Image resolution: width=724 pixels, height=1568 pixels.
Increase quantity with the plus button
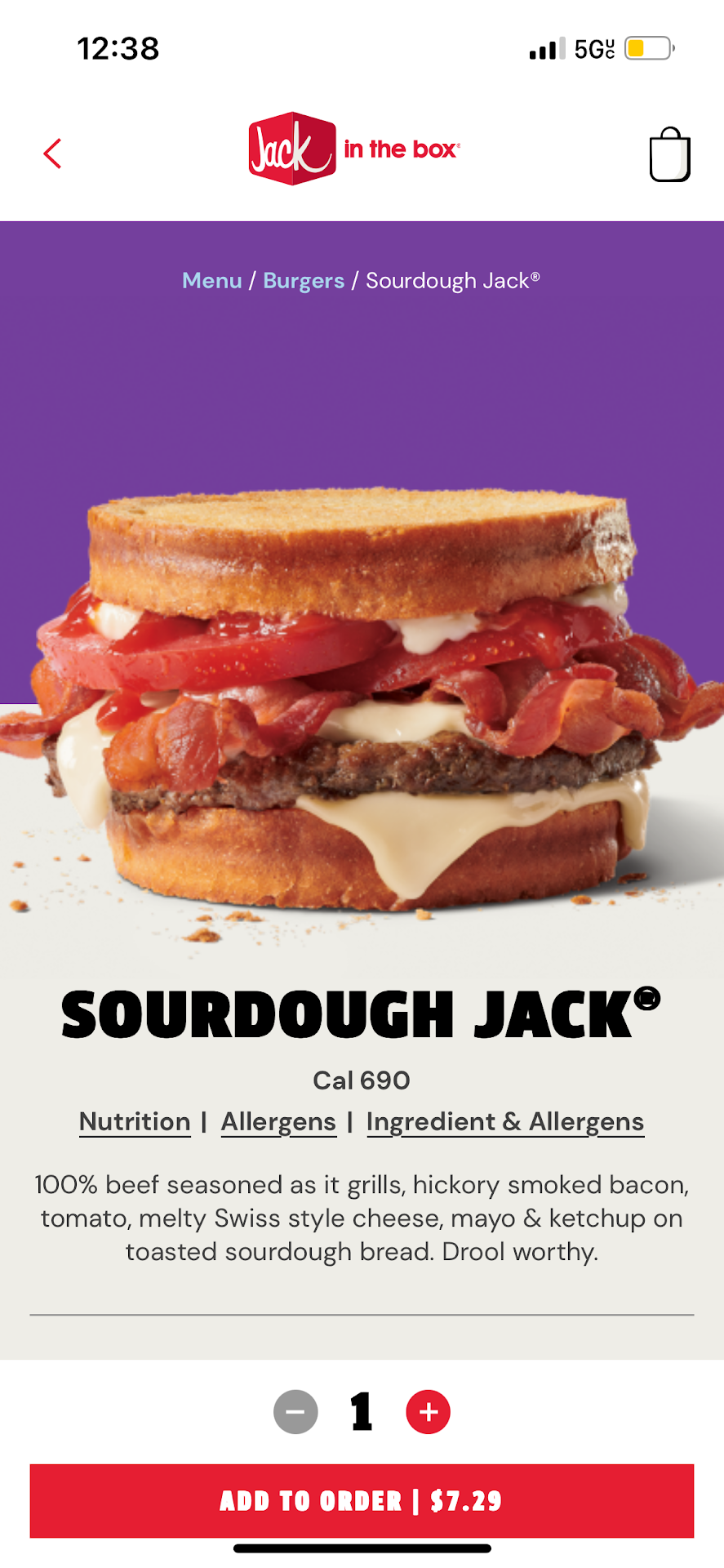coord(429,1412)
